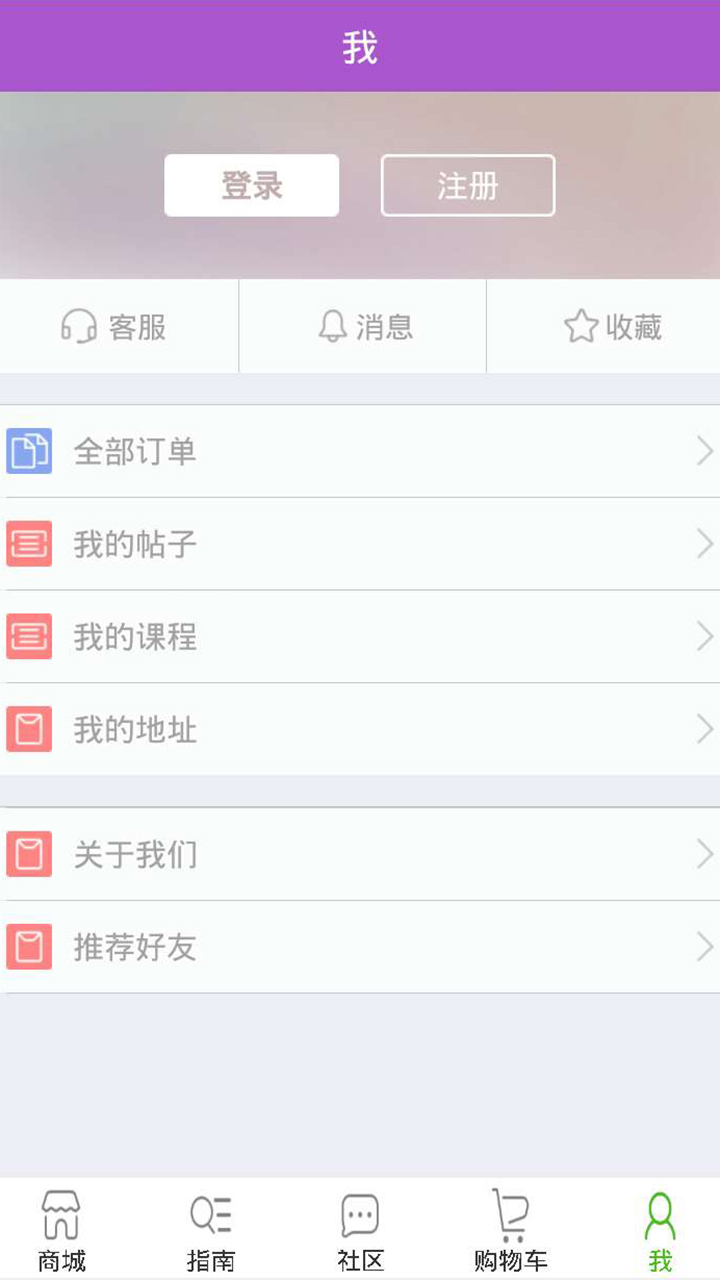The height and width of the screenshot is (1280, 720).
Task: Tap the red post icon beside 我的帖子
Action: [29, 544]
